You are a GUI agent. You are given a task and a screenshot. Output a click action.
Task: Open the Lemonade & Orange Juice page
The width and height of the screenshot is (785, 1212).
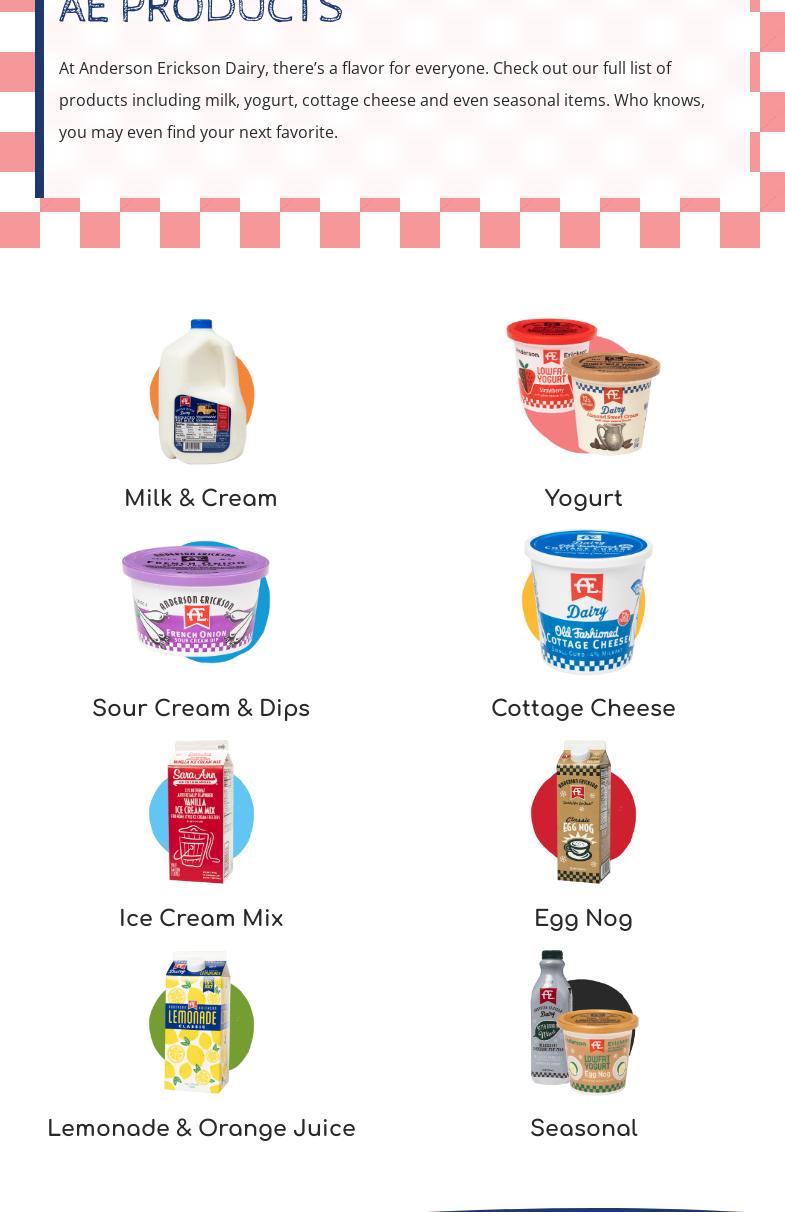(x=201, y=1128)
